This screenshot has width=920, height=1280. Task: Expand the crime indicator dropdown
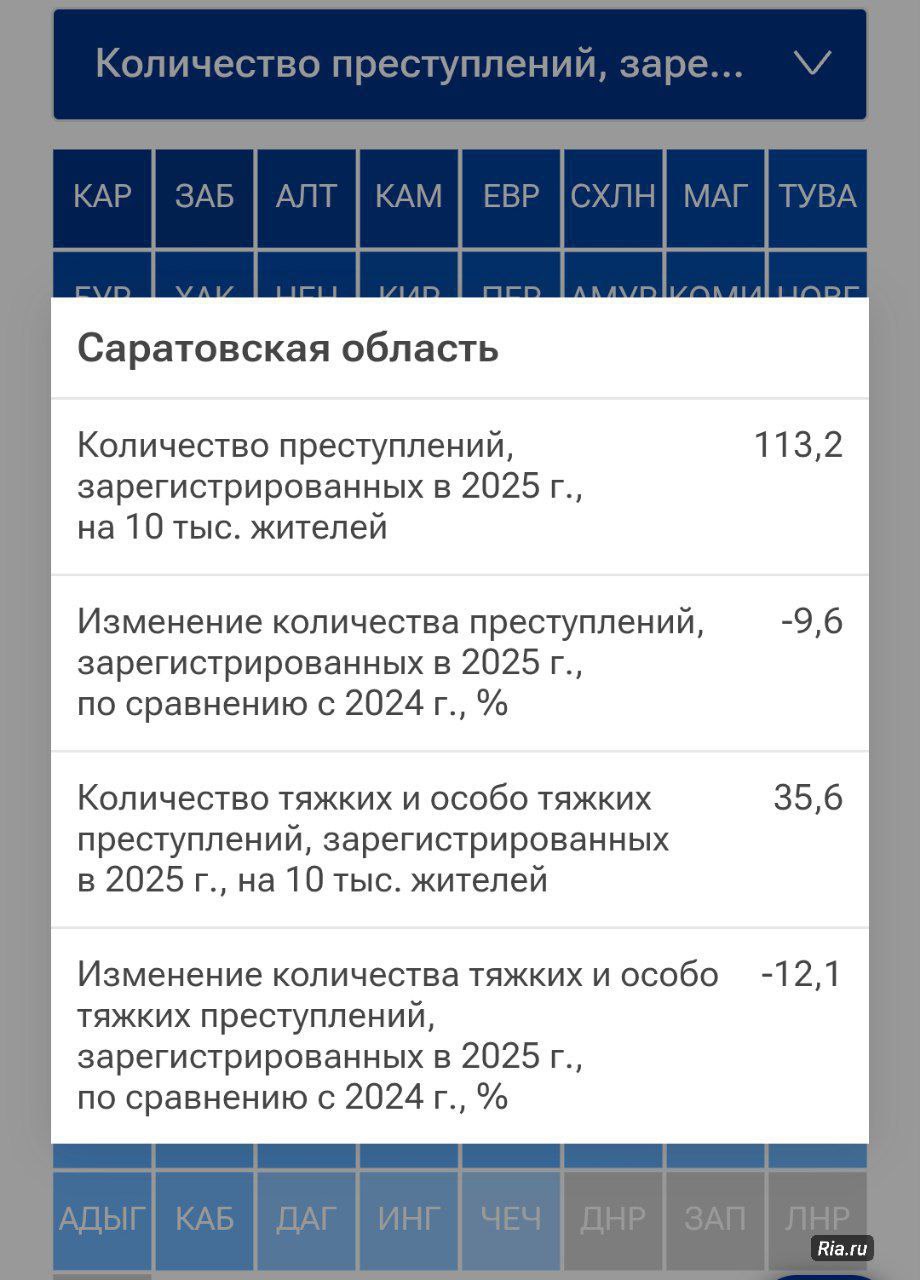click(x=460, y=65)
